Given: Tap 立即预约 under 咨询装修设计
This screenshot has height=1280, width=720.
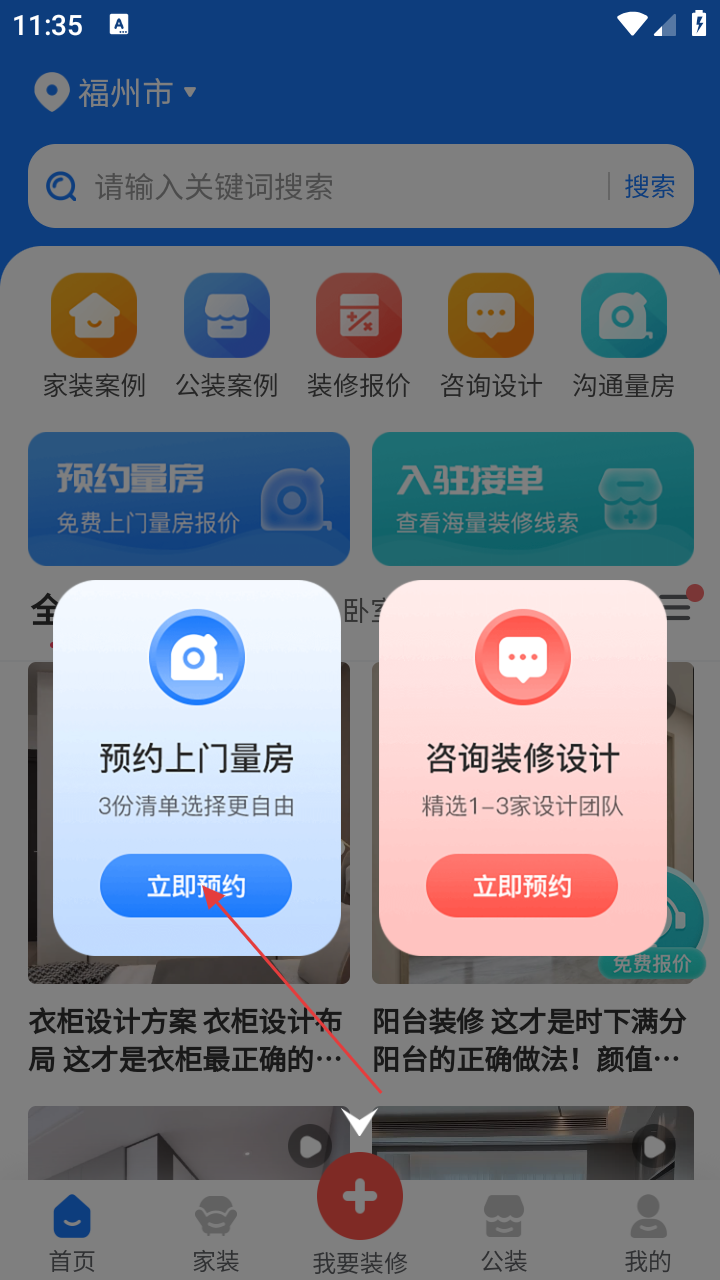Looking at the screenshot, I should 521,886.
